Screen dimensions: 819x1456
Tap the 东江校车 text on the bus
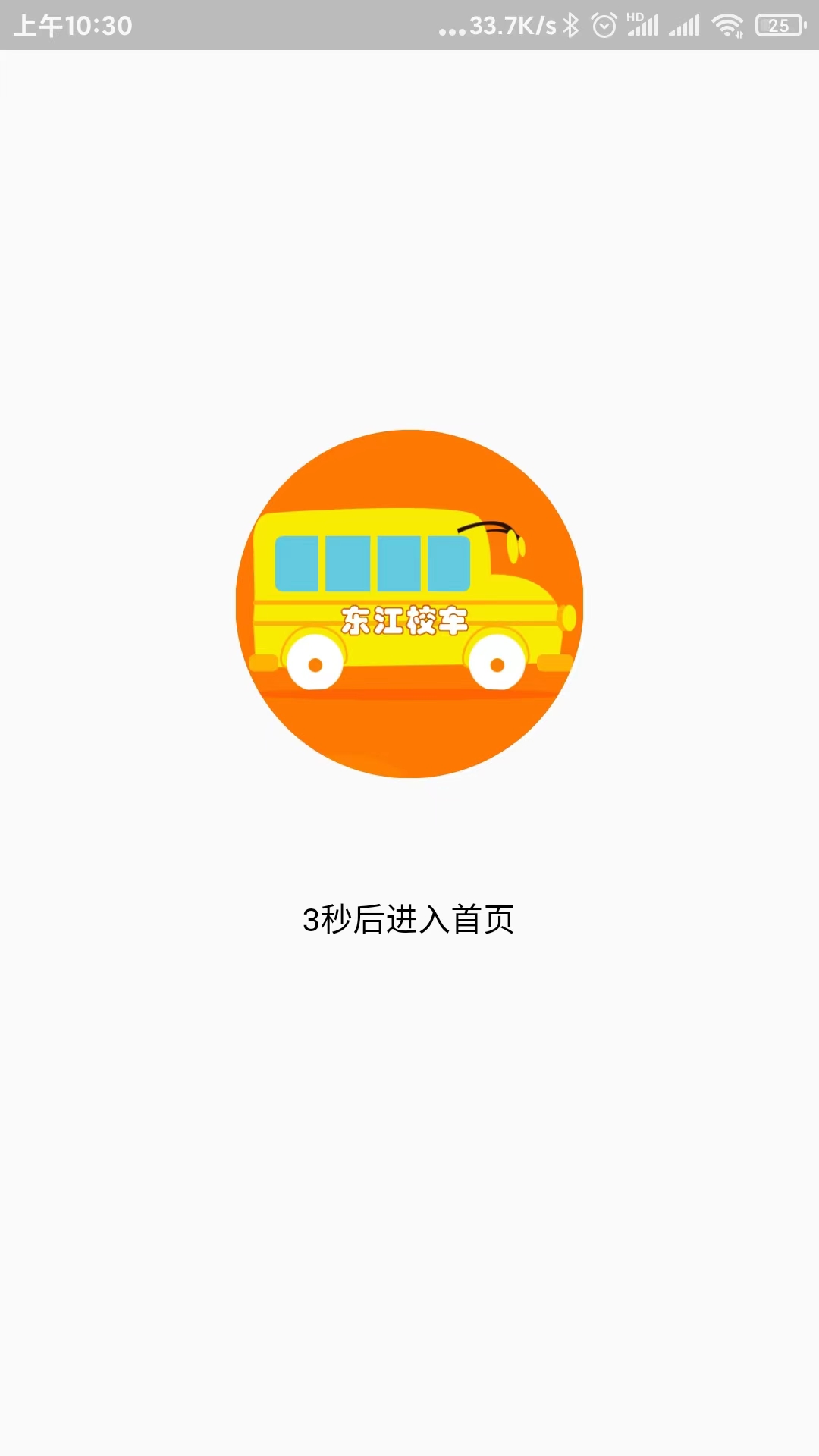(x=403, y=619)
